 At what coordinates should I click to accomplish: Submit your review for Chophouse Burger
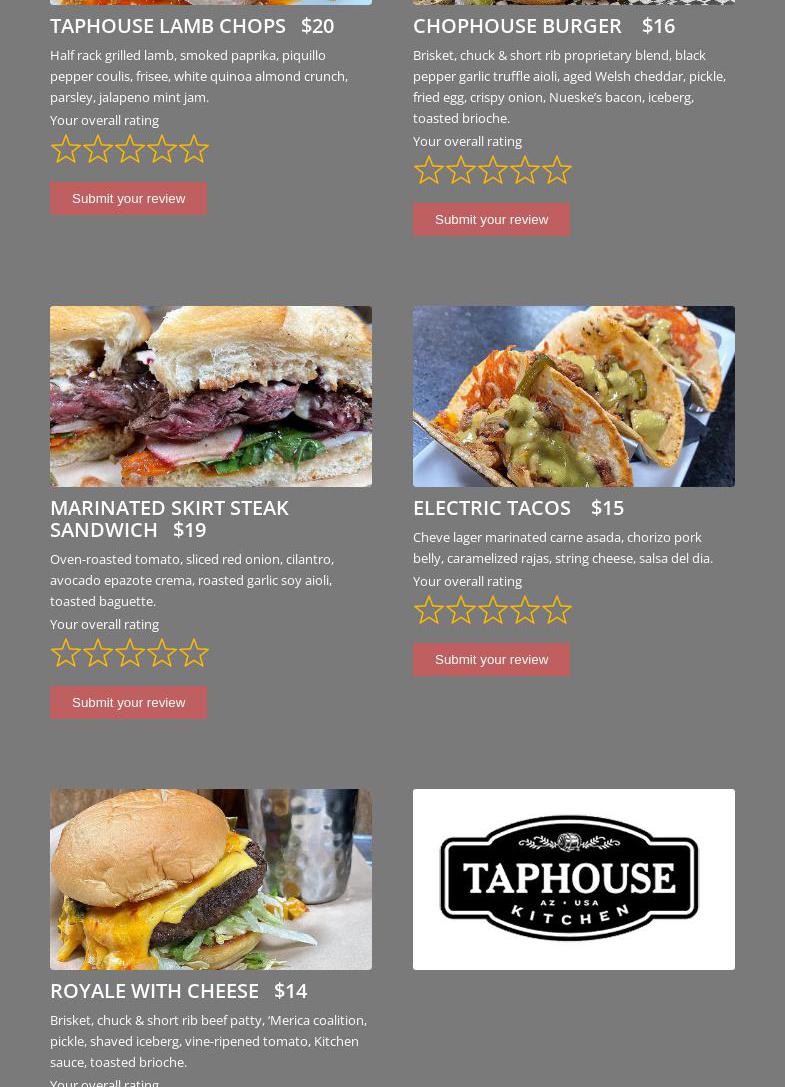491,220
